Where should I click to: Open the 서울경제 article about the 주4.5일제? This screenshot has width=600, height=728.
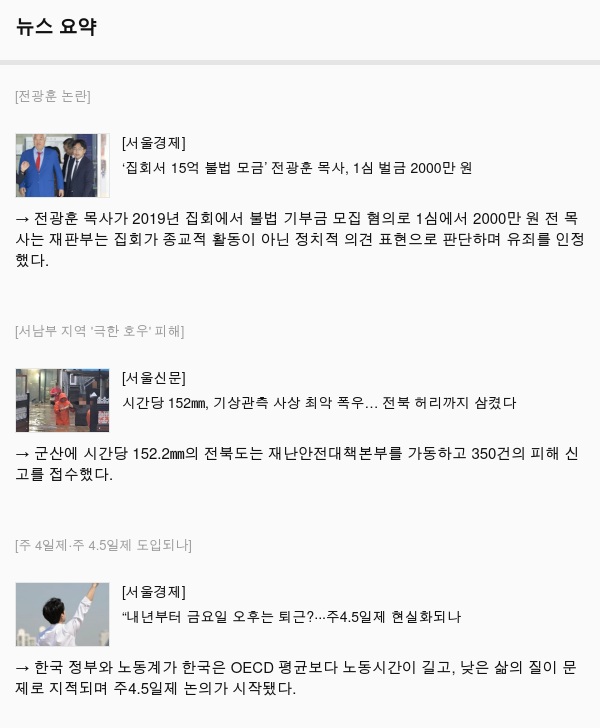point(291,616)
